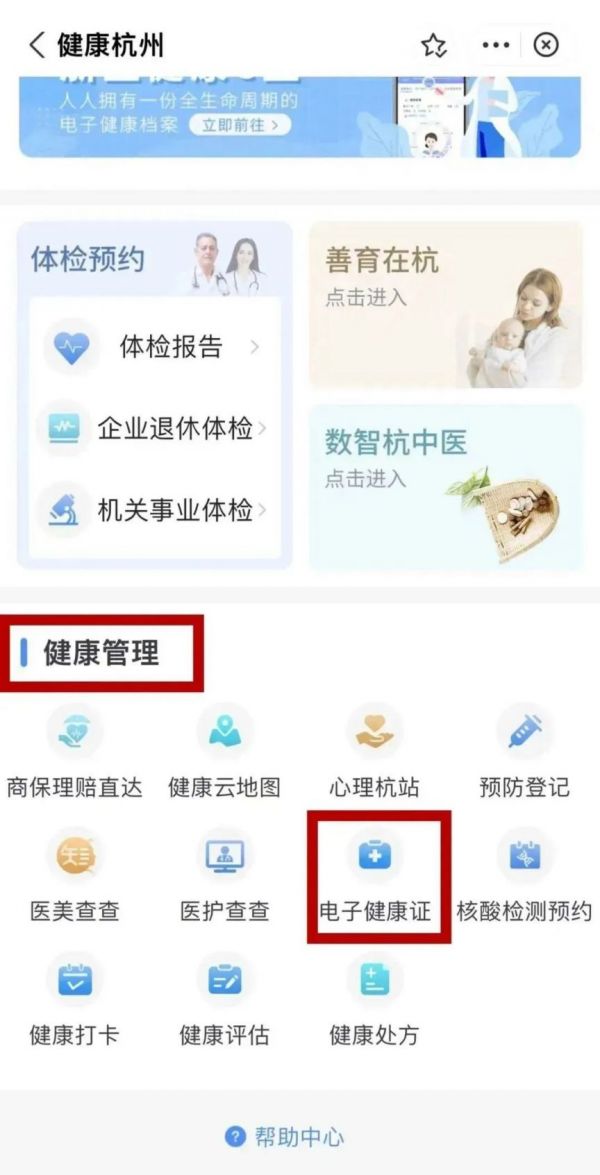This screenshot has height=1175, width=600.
Task: Open 体检报告
Action: [155, 347]
